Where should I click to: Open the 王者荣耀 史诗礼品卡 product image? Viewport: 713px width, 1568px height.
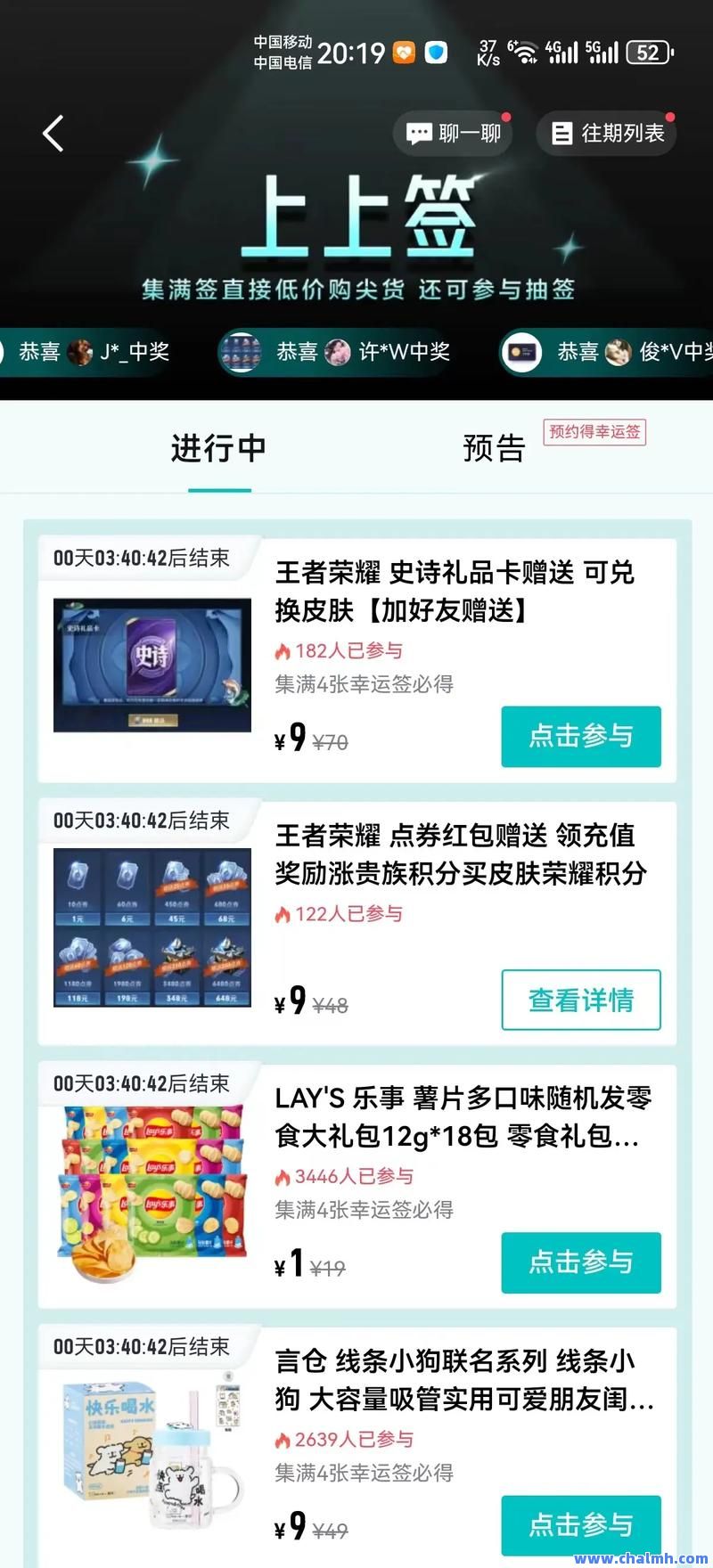152,665
